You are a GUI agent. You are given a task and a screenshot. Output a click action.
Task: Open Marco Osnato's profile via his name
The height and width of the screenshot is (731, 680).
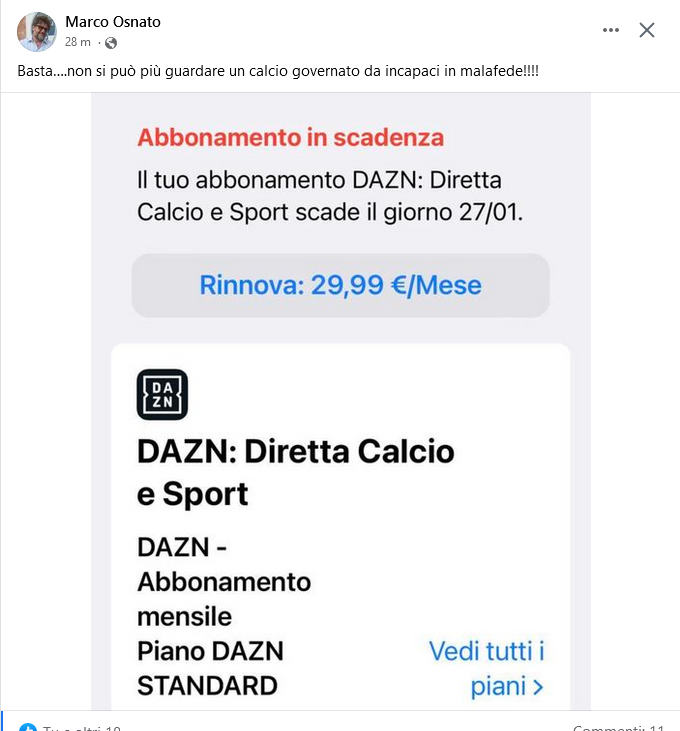(x=112, y=22)
